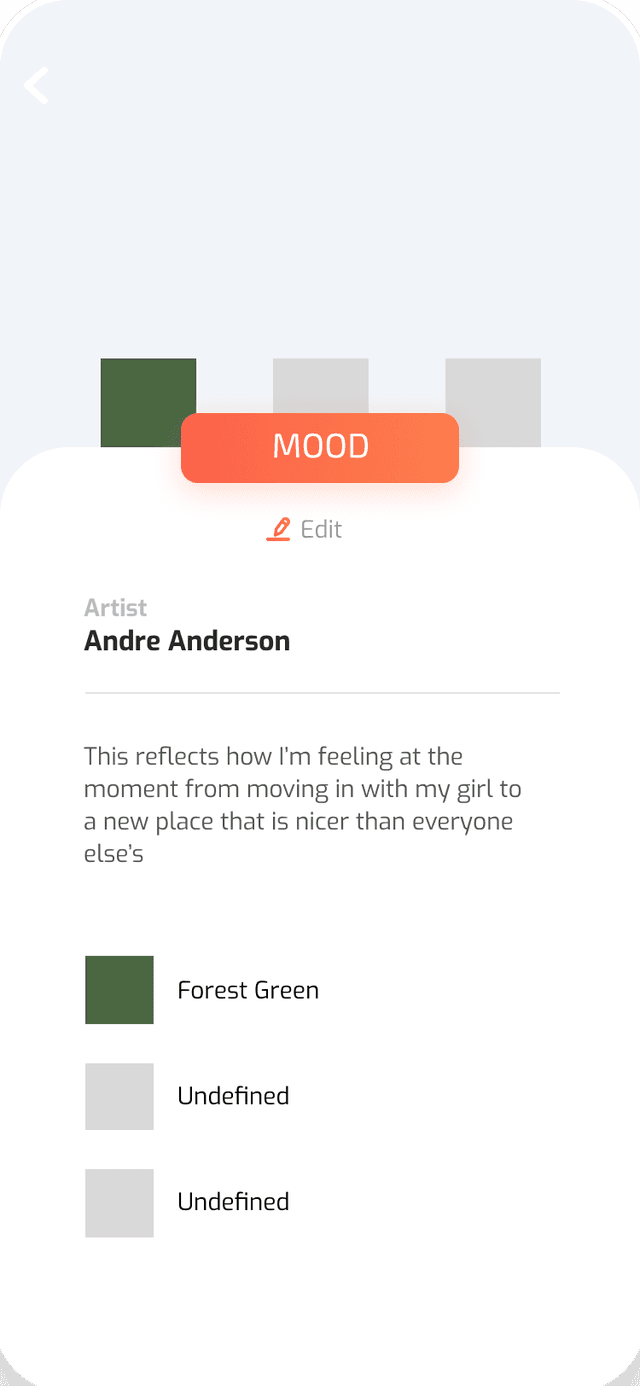Edit this mood entry
Screen dimensions: 640x1386
[x=305, y=529]
